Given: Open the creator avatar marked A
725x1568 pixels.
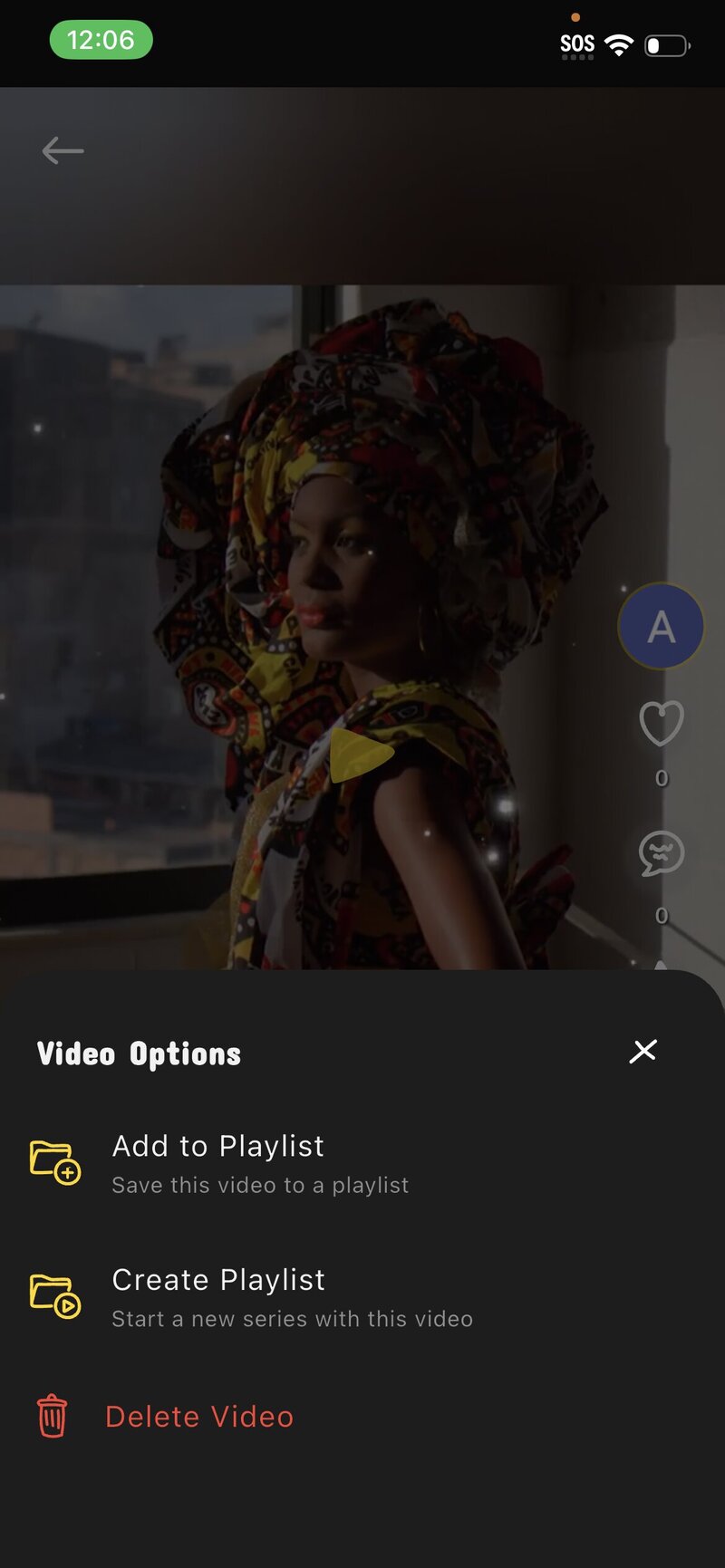Looking at the screenshot, I should pyautogui.click(x=661, y=625).
